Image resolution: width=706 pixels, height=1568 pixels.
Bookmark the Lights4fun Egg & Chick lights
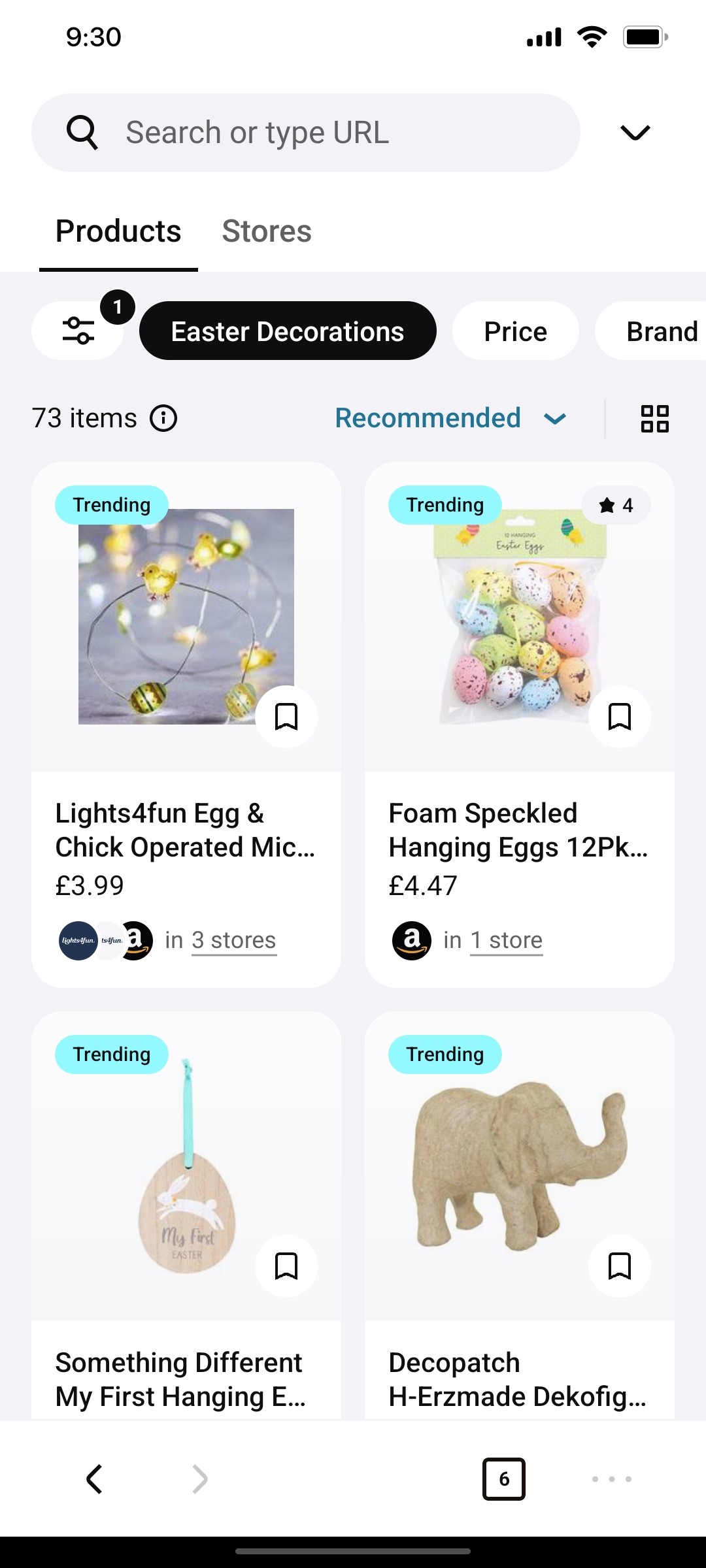click(x=286, y=717)
